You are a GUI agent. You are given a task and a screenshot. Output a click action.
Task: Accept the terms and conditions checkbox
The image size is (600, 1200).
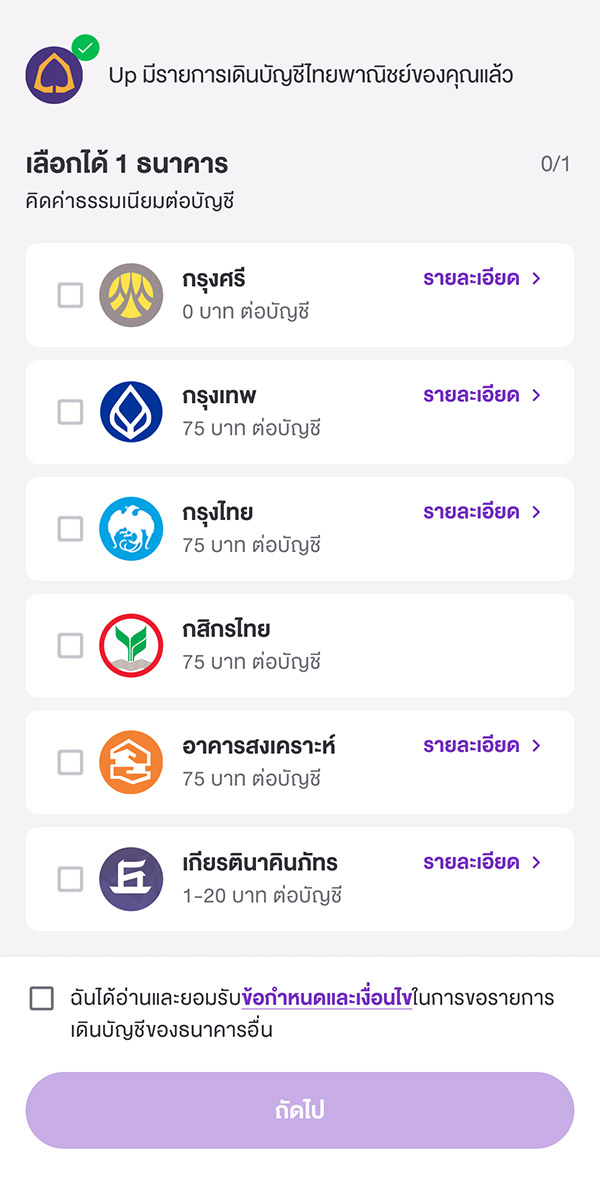pyautogui.click(x=42, y=998)
